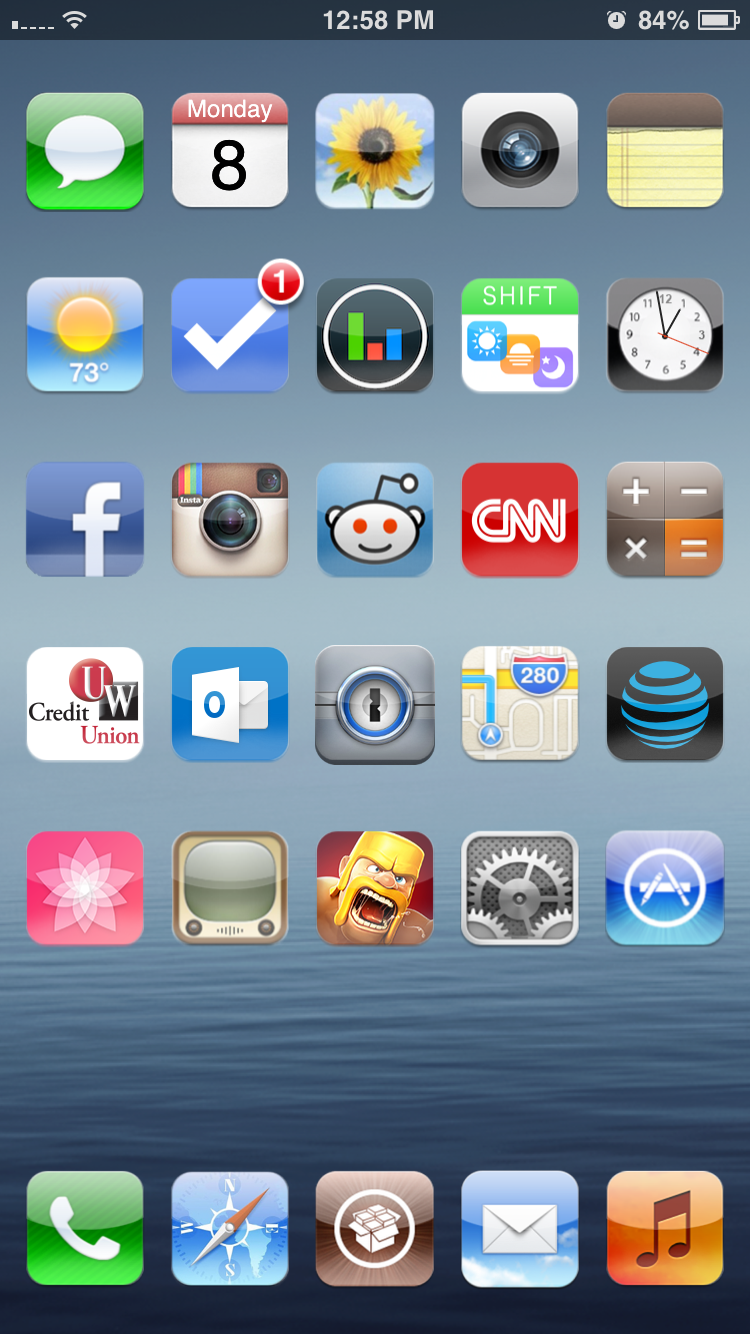Launch the Facebook app

click(85, 519)
